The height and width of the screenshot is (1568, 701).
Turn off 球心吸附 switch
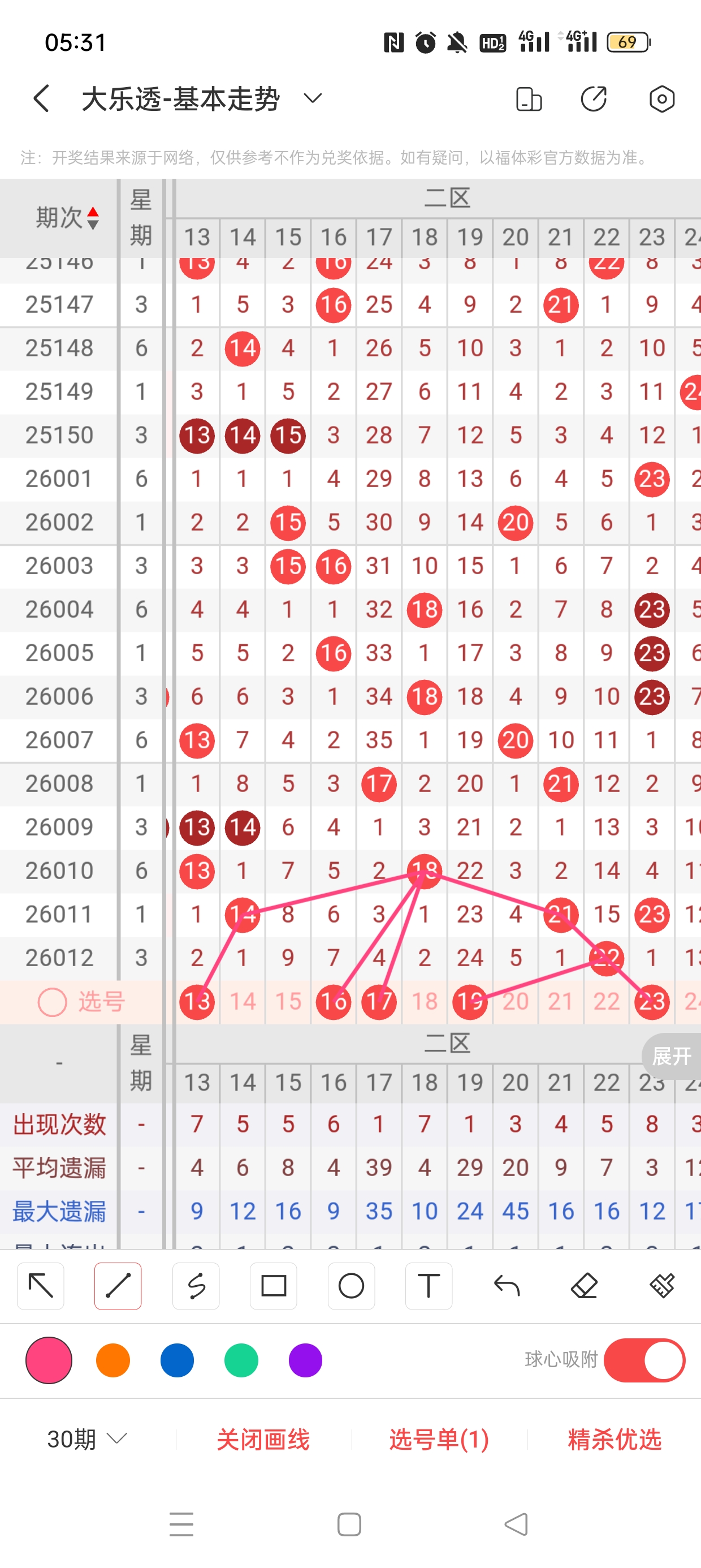pos(644,1360)
